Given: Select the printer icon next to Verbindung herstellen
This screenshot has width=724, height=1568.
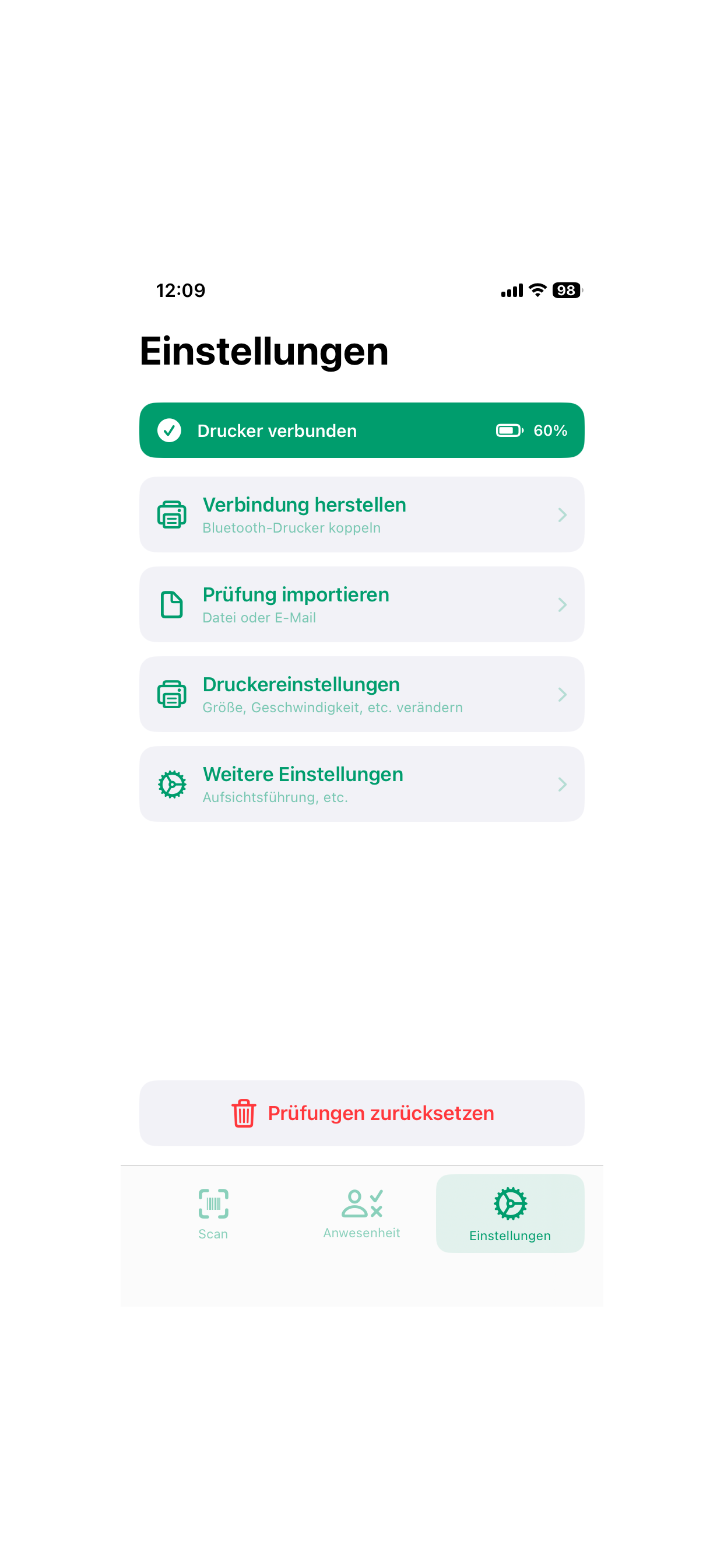Looking at the screenshot, I should pyautogui.click(x=171, y=514).
